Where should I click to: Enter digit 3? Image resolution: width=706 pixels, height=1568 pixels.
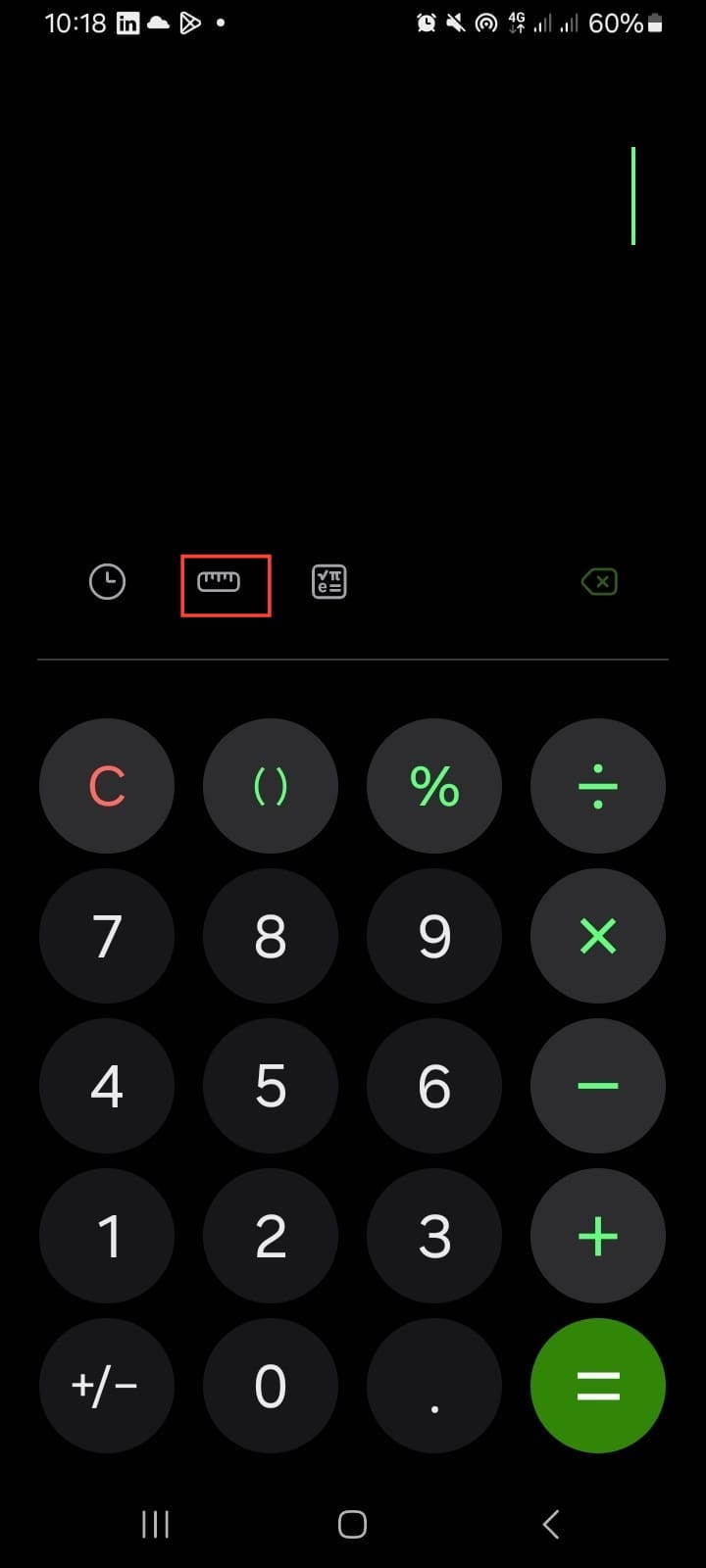(434, 1236)
